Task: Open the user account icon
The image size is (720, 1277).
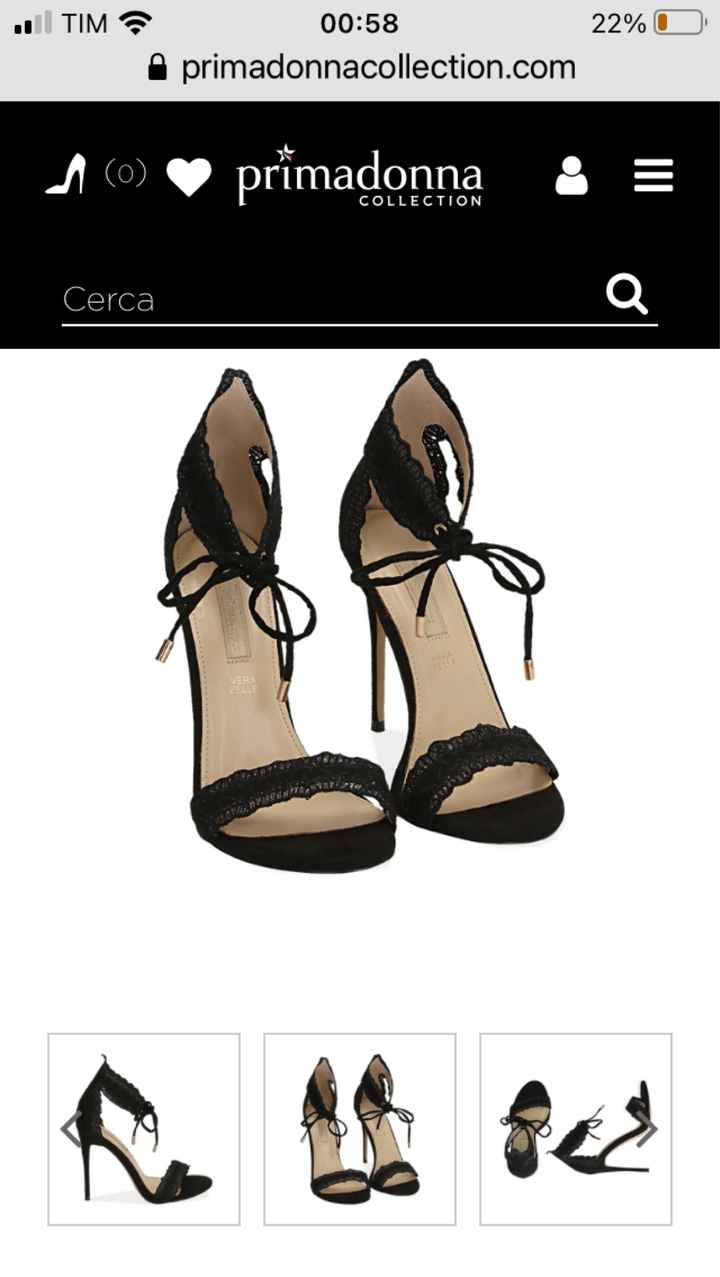Action: (571, 176)
